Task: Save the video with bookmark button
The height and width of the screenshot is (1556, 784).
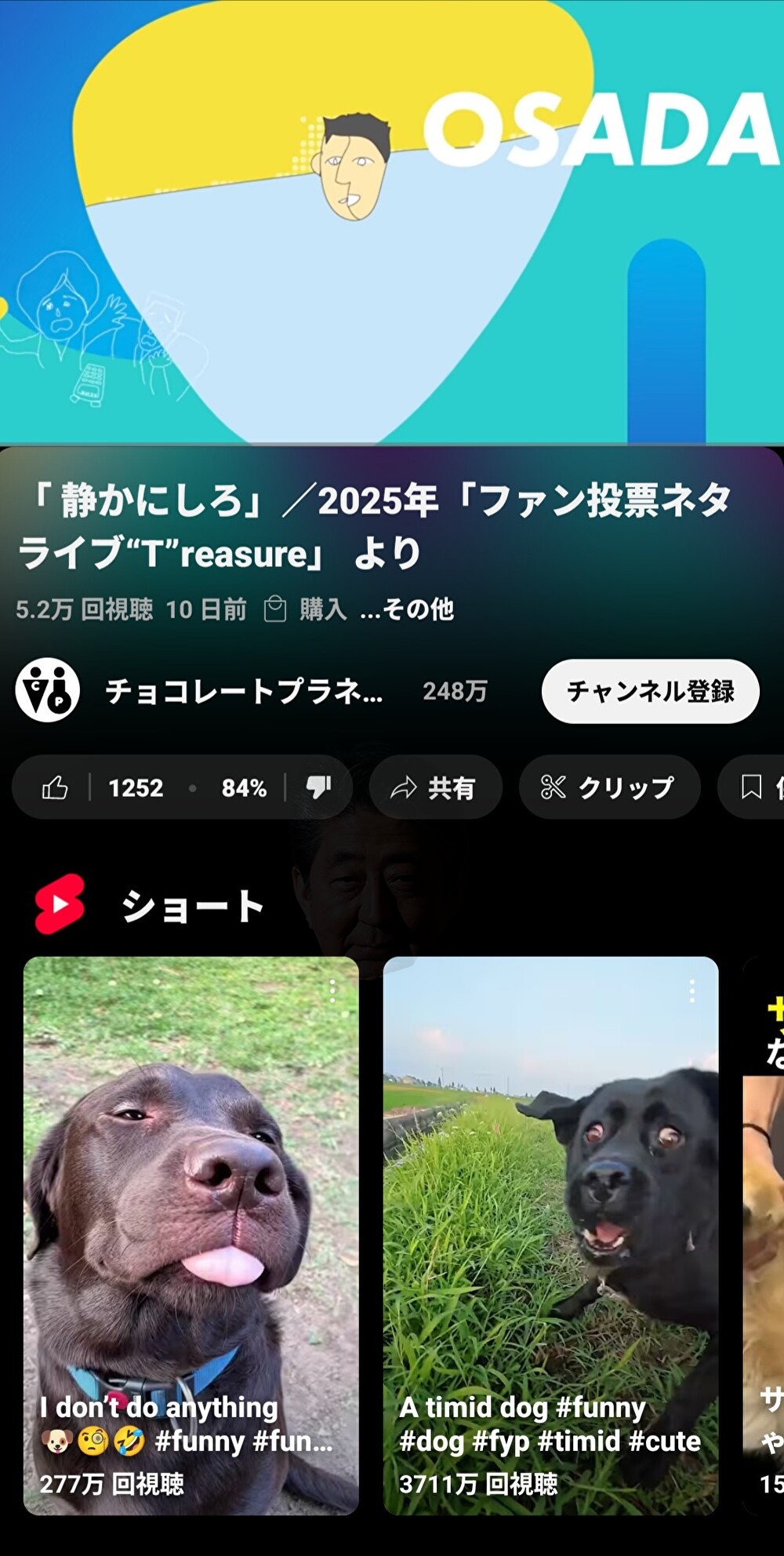Action: (753, 787)
